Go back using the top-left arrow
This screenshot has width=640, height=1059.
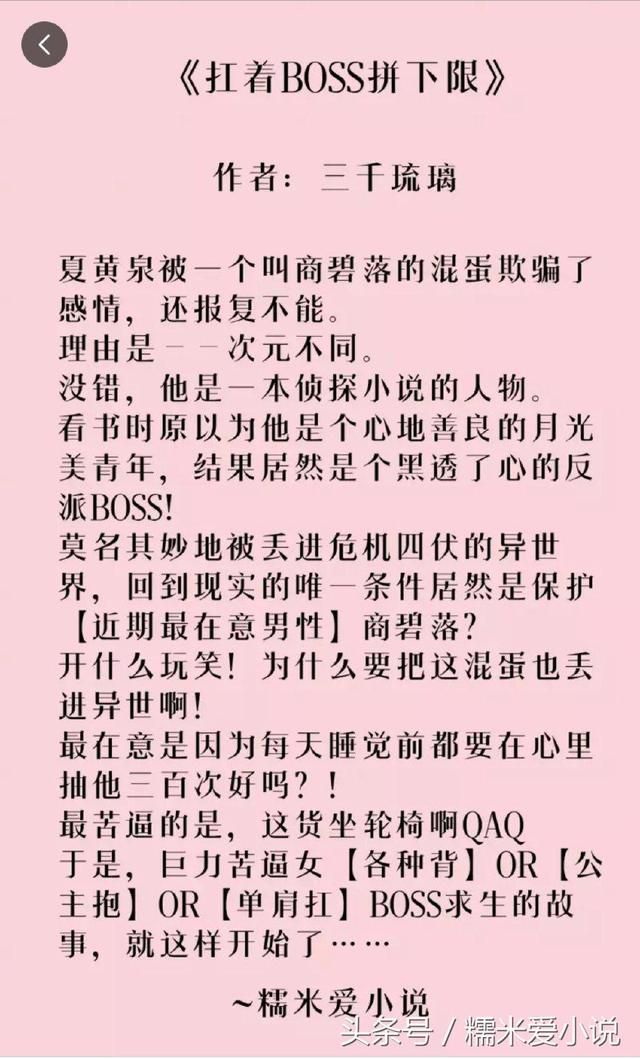pos(45,45)
